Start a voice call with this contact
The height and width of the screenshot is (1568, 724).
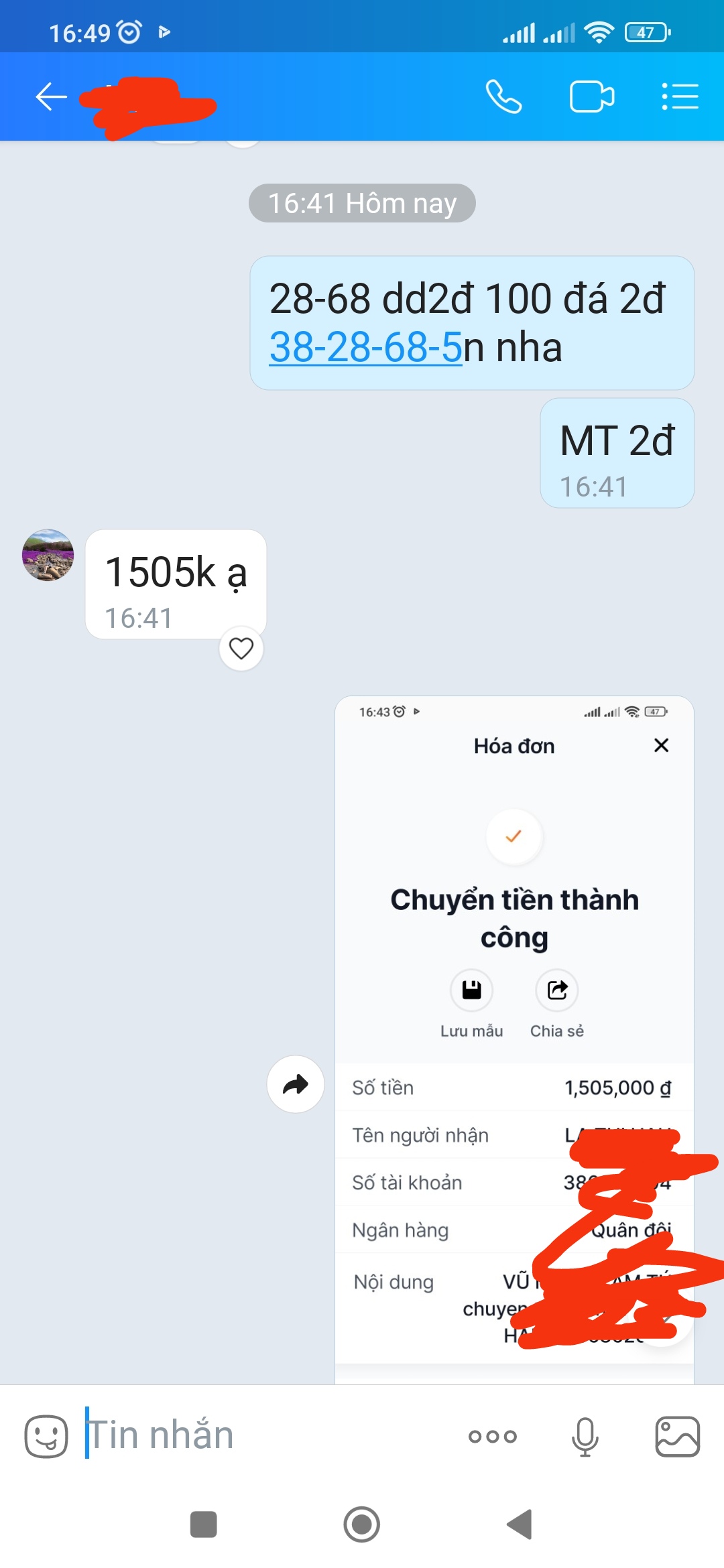(x=503, y=97)
